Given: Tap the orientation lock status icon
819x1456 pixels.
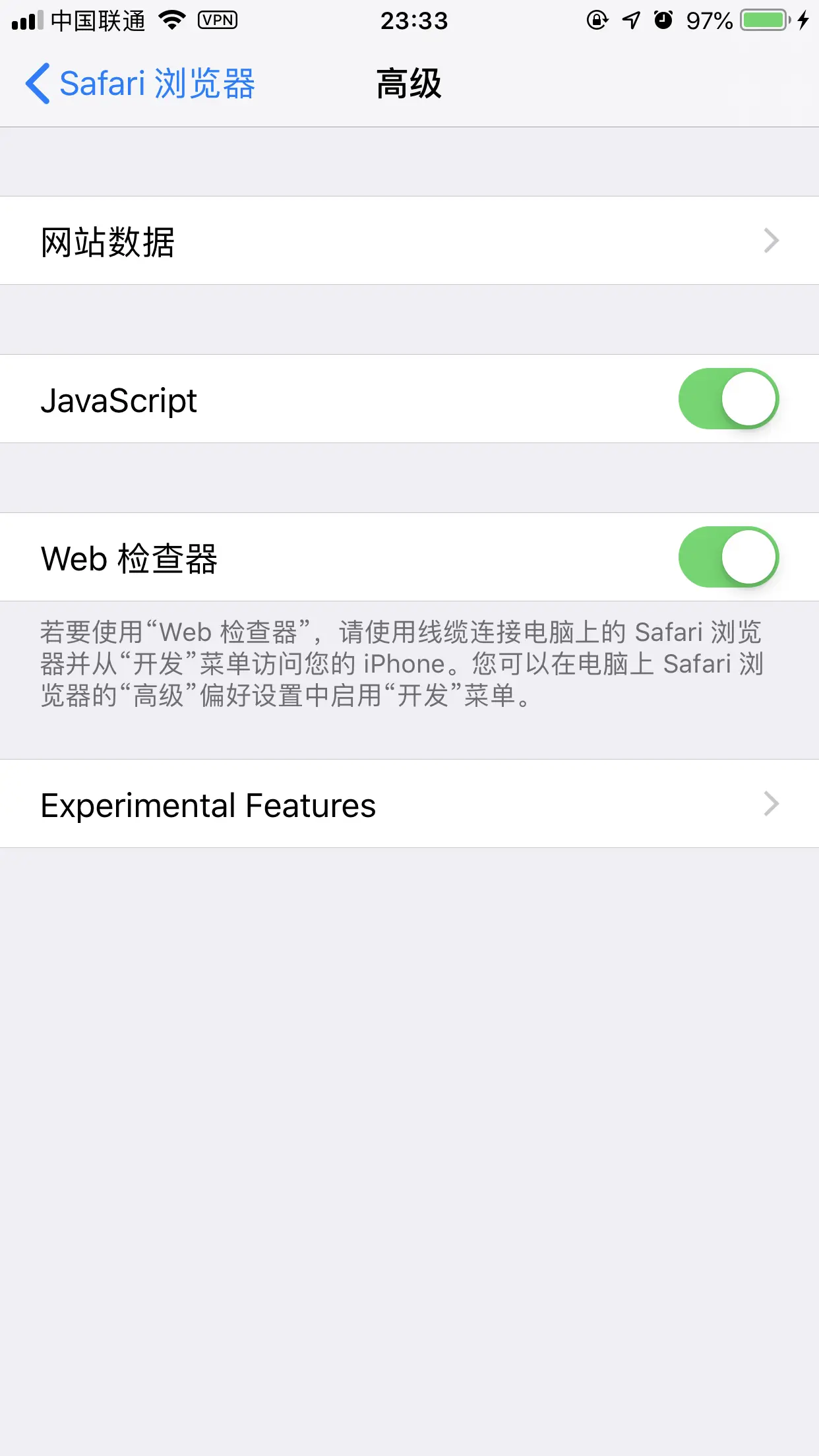Looking at the screenshot, I should 597,20.
